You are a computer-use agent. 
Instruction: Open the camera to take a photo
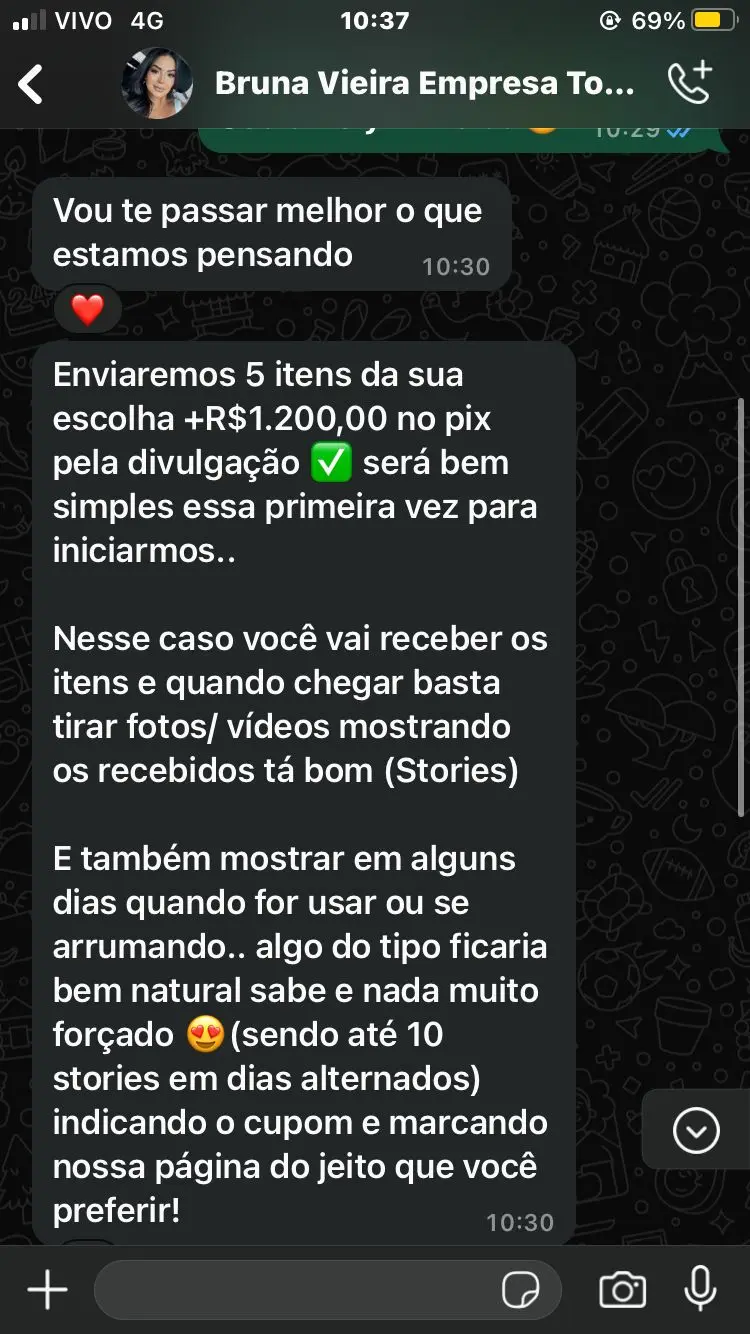coord(622,1290)
